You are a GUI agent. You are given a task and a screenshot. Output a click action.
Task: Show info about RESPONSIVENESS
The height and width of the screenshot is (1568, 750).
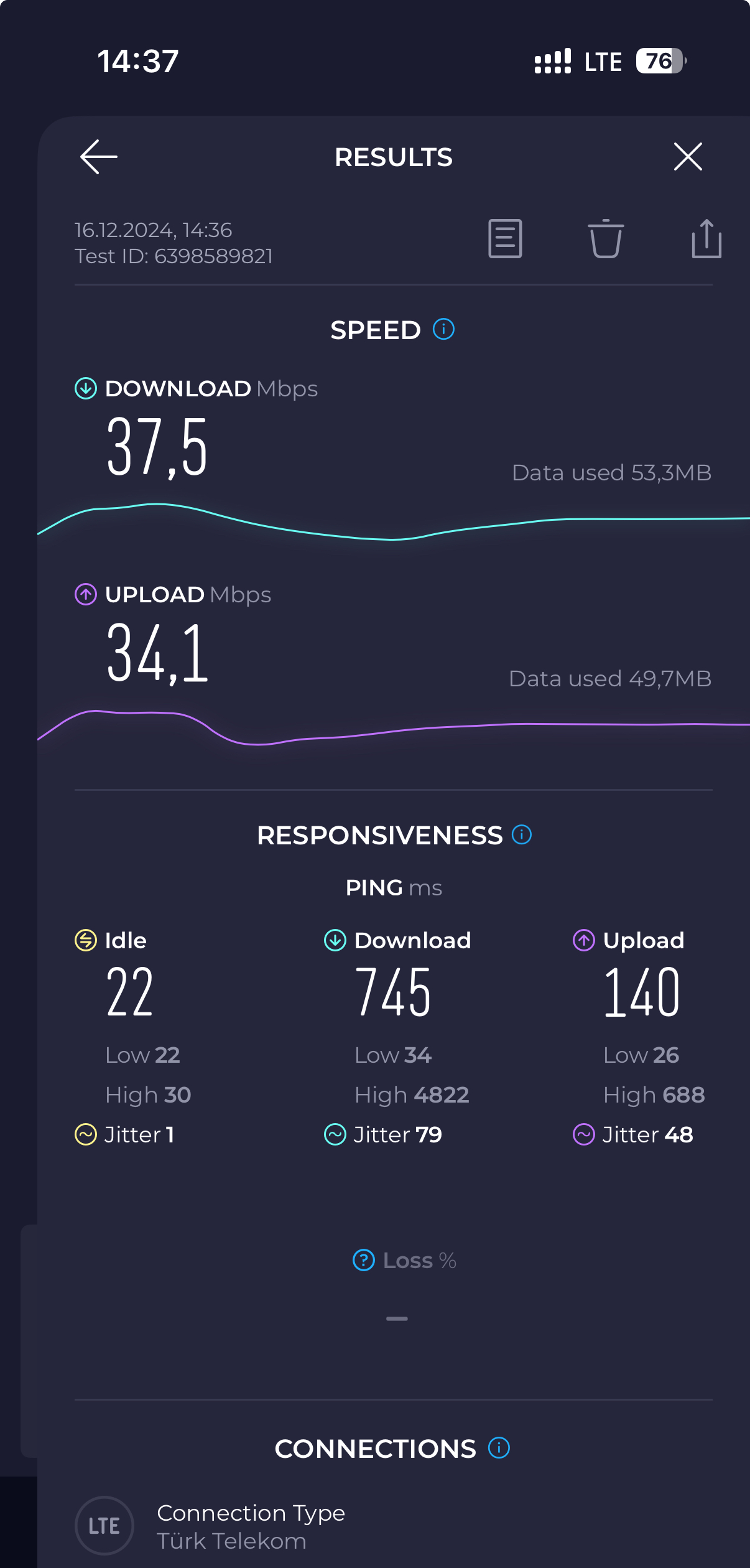[x=521, y=834]
